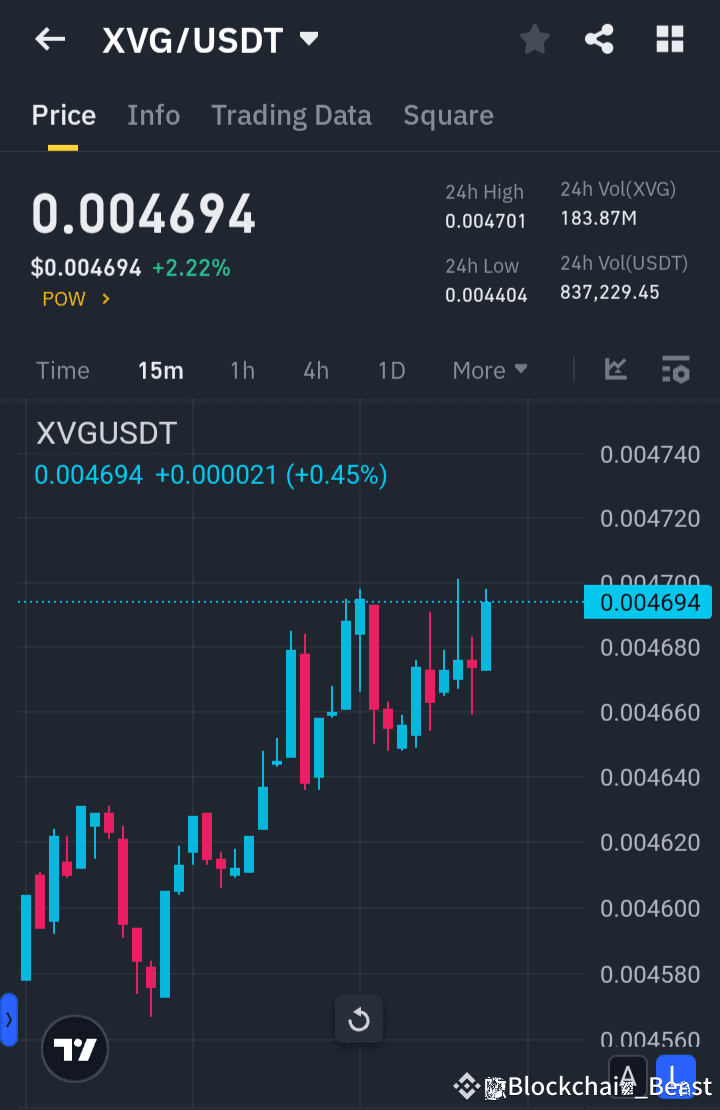Image resolution: width=720 pixels, height=1110 pixels.
Task: Expand the left chart side panel chevron
Action: (x=9, y=1020)
